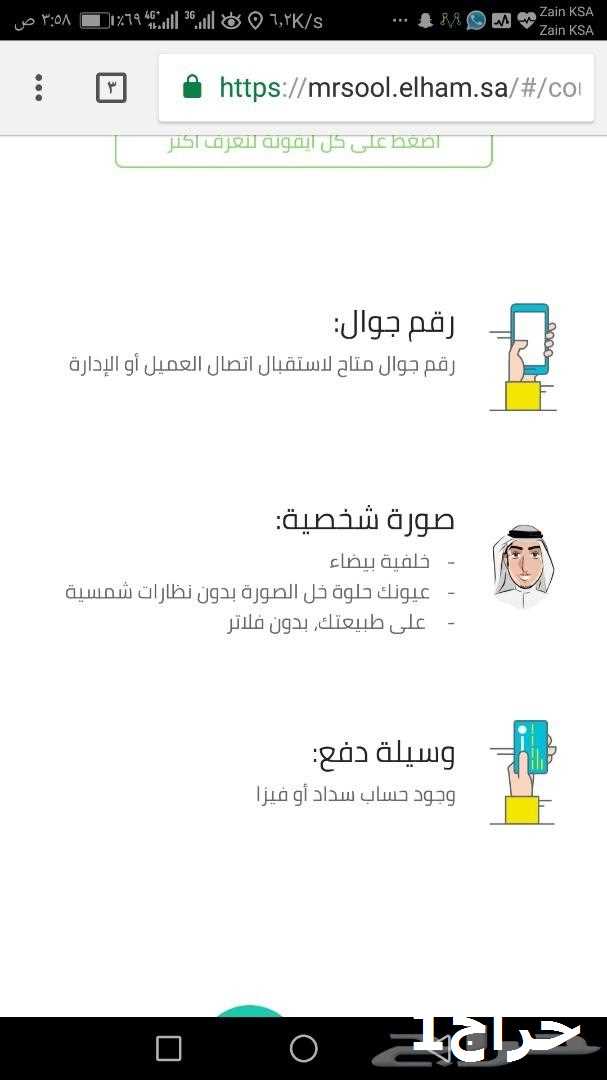Go to the home screen via circle button
This screenshot has width=607, height=1080.
[x=303, y=1048]
